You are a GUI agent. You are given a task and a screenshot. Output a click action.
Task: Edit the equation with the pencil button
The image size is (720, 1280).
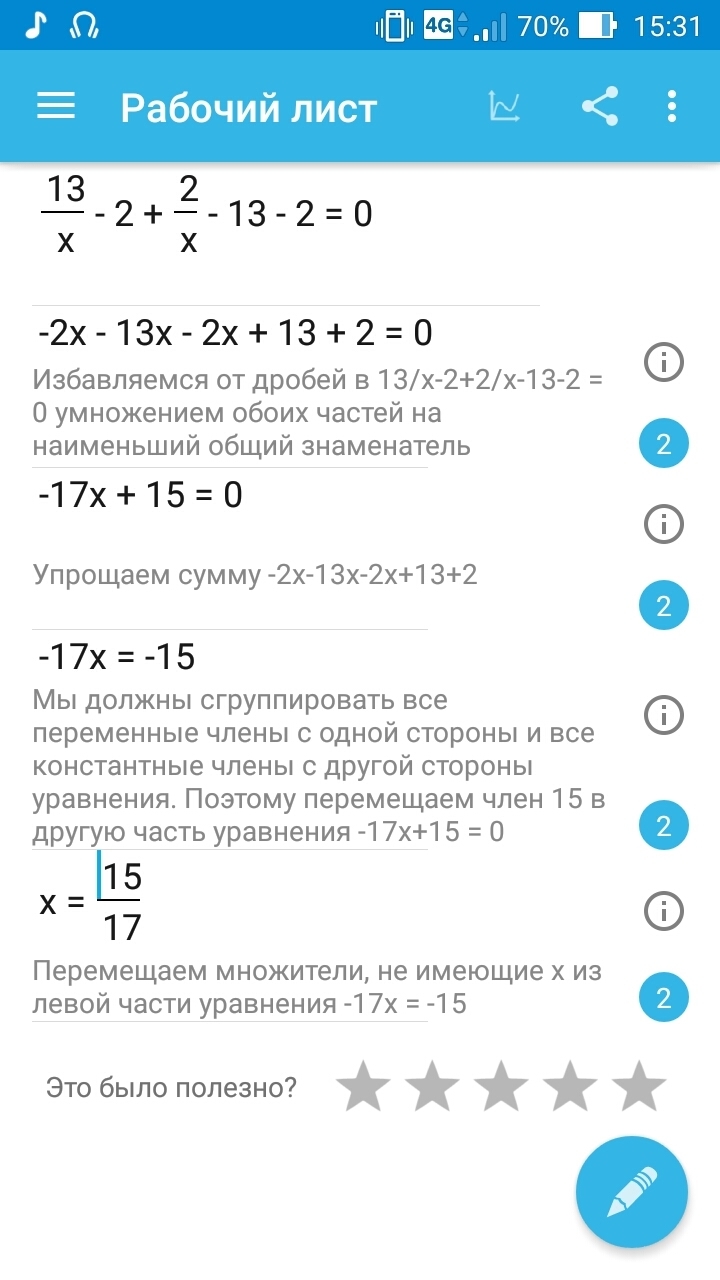click(632, 1192)
